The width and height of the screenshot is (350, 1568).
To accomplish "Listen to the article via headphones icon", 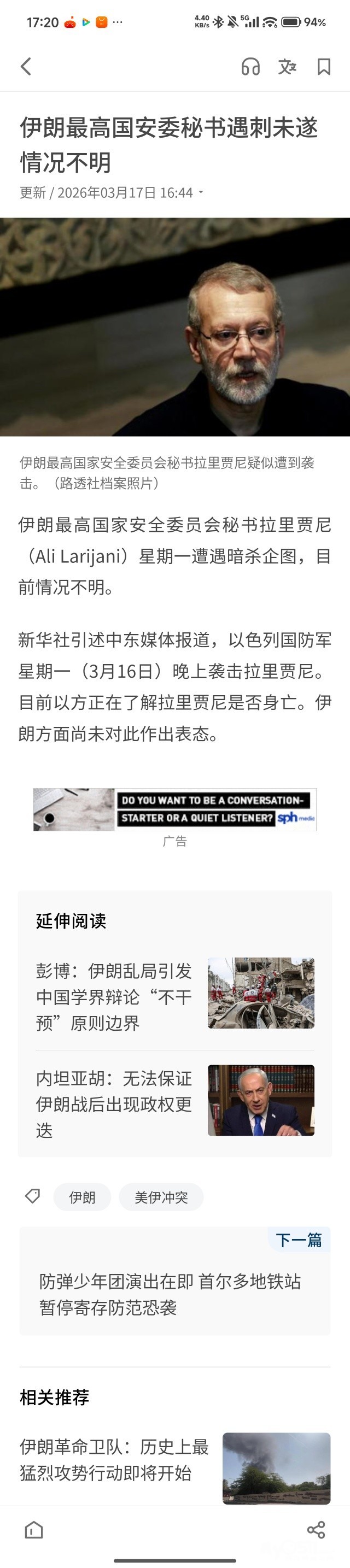I will [x=250, y=66].
